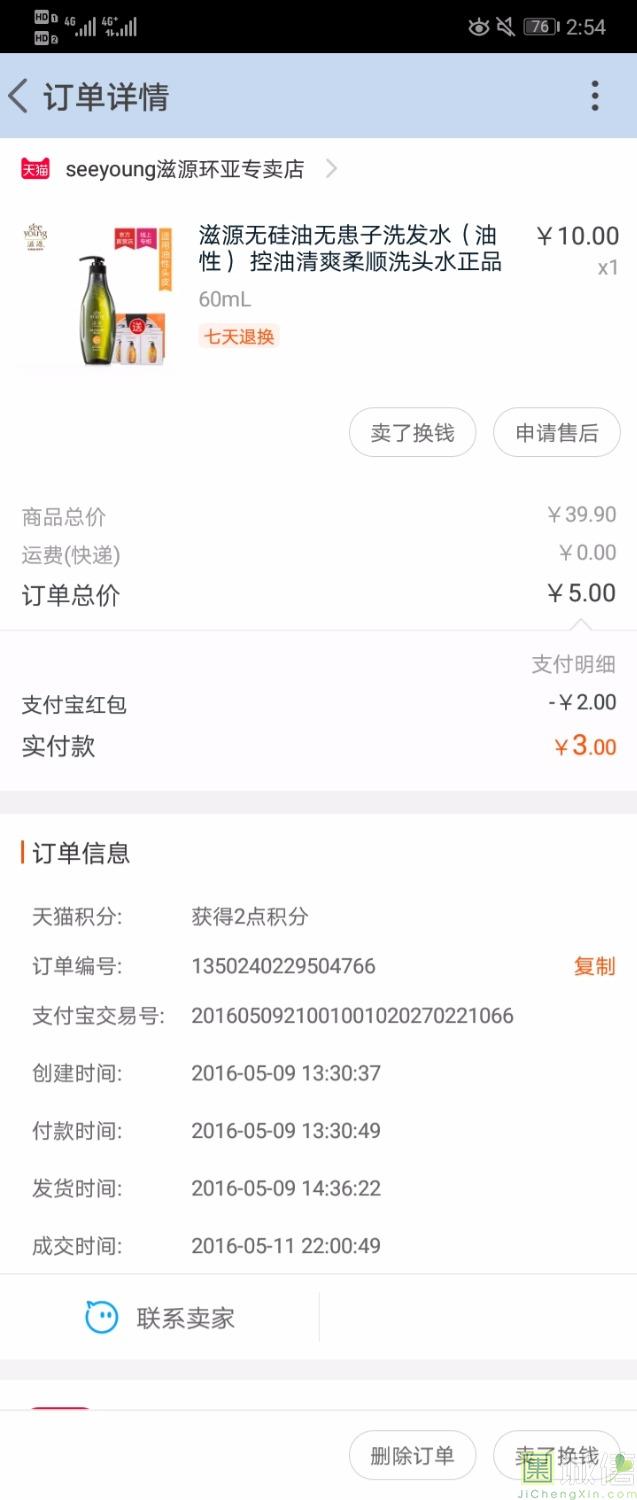
Task: Open the three-dot overflow menu
Action: click(595, 96)
